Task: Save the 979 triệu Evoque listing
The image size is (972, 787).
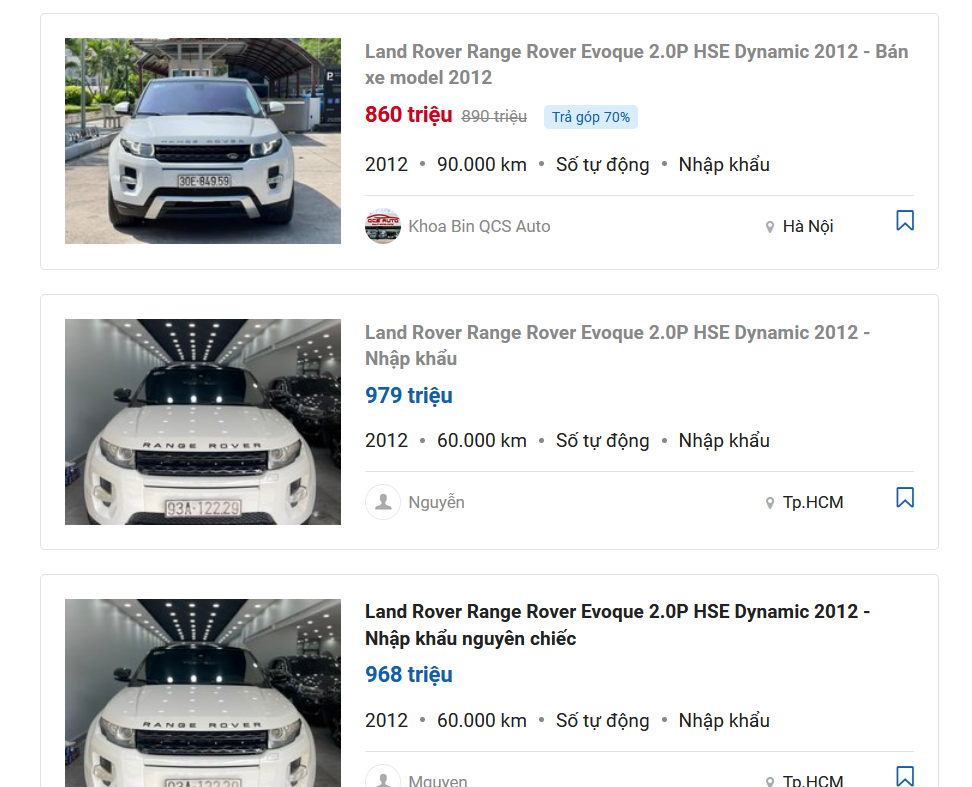Action: click(904, 497)
